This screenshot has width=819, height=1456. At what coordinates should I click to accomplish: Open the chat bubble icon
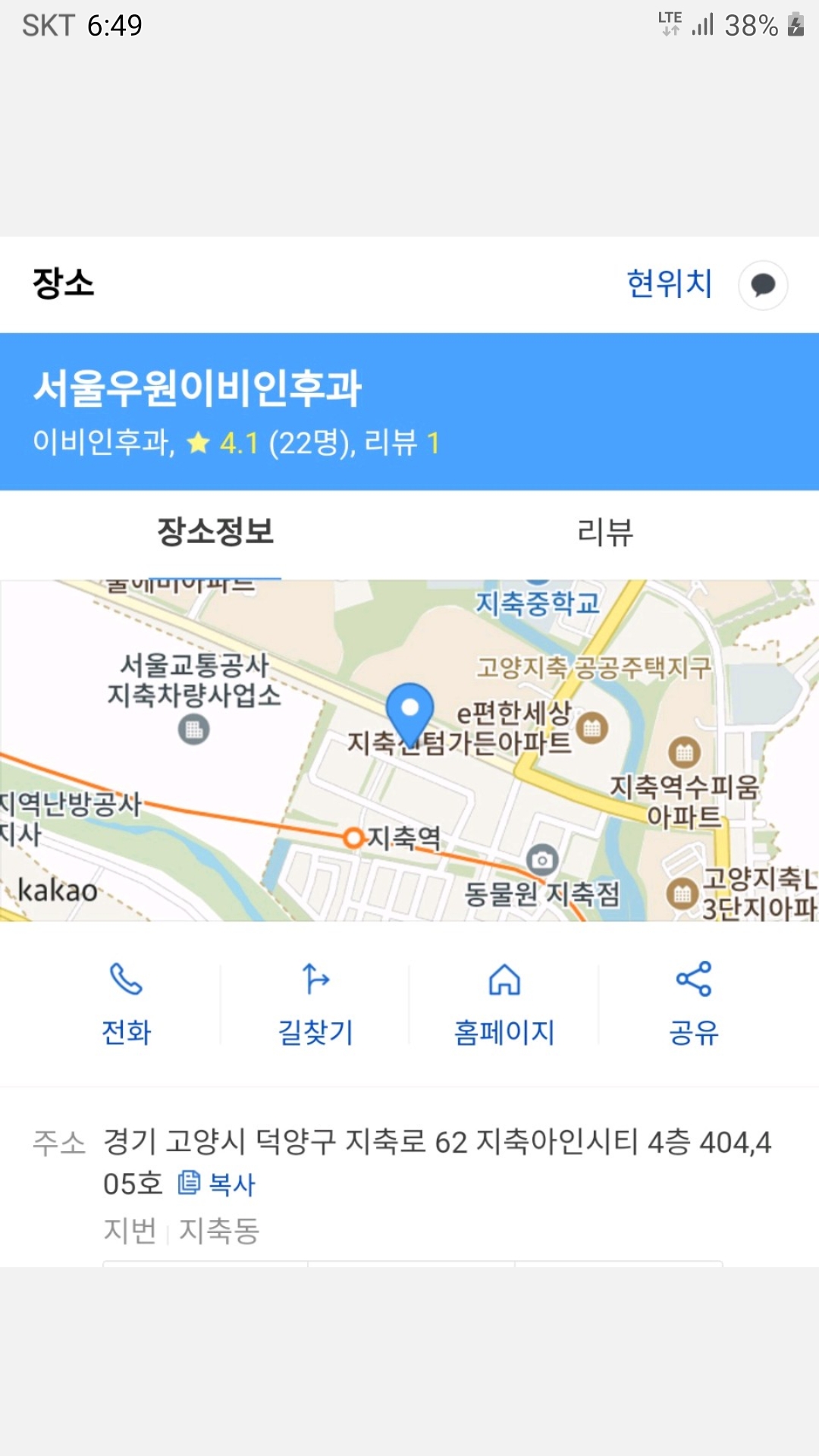click(763, 285)
